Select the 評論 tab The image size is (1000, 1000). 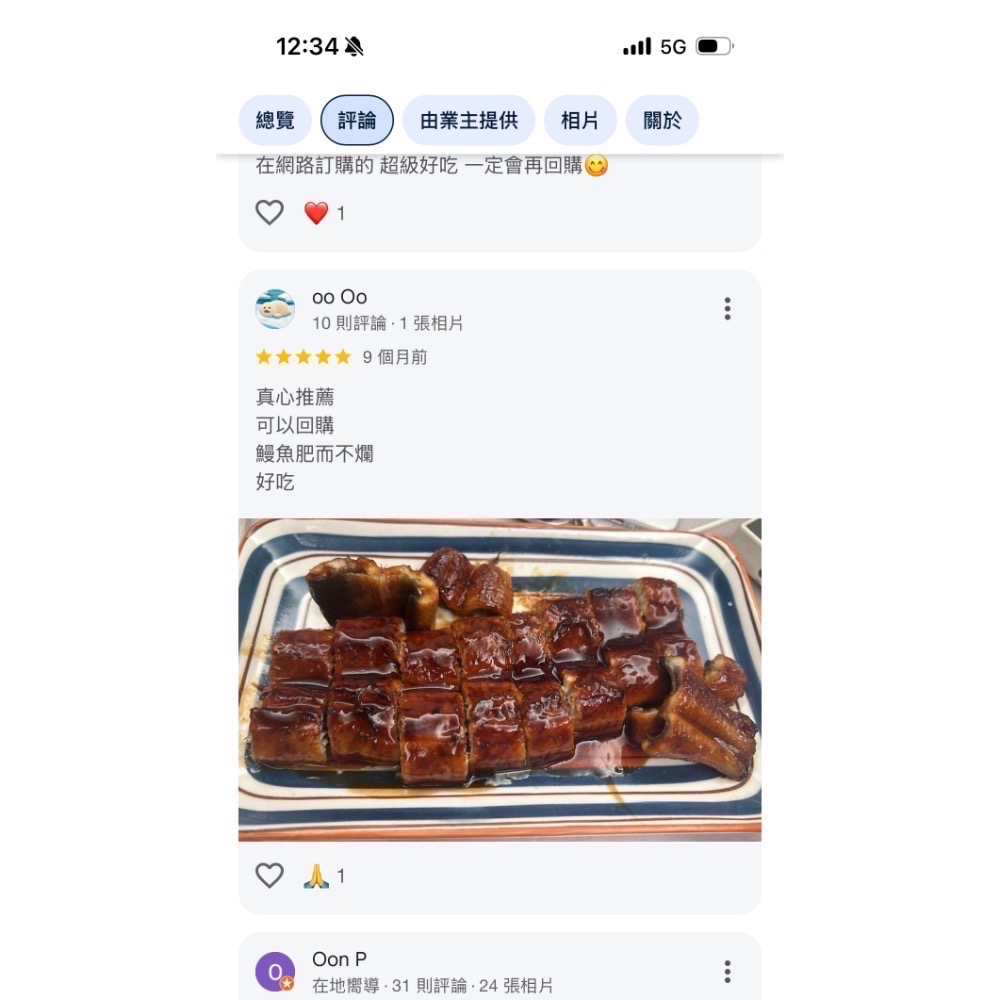pos(357,121)
